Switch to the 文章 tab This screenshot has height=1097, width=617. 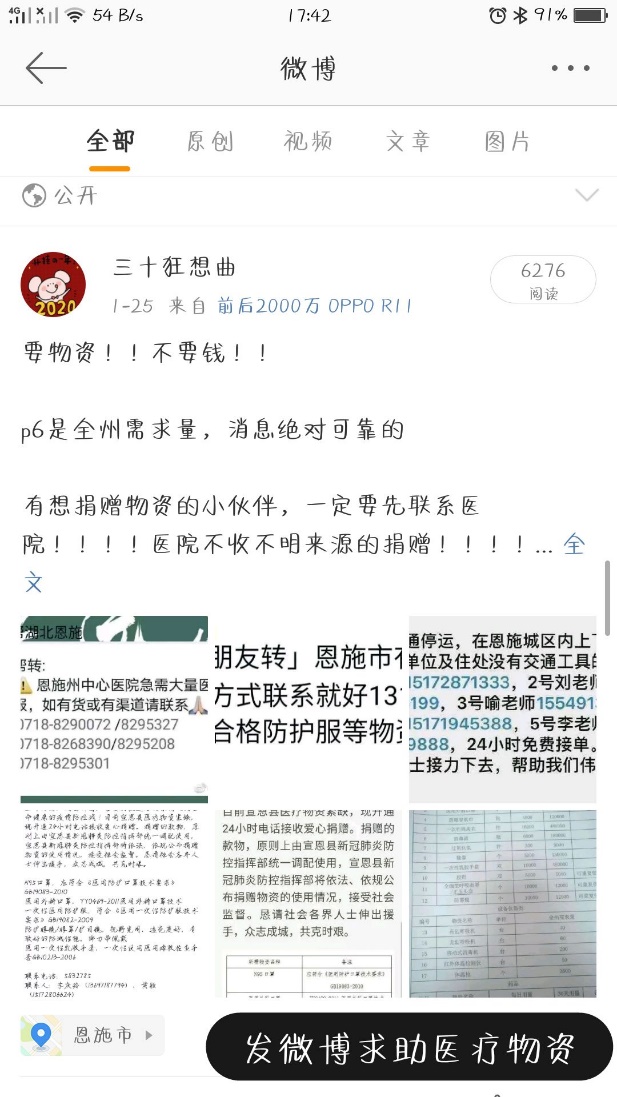(x=408, y=141)
